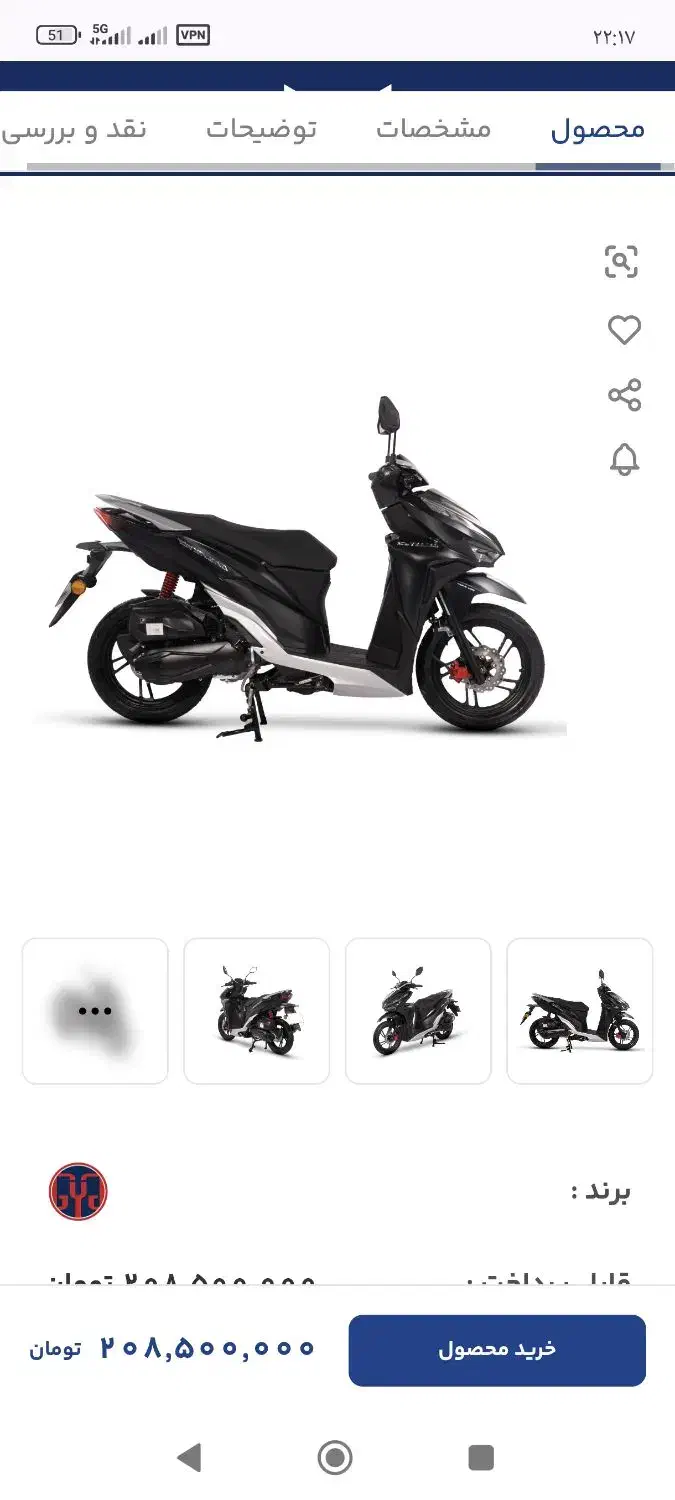Viewport: 675px width, 1500px height.
Task: Select the rear-angle scooter thumbnail
Action: tap(257, 1011)
